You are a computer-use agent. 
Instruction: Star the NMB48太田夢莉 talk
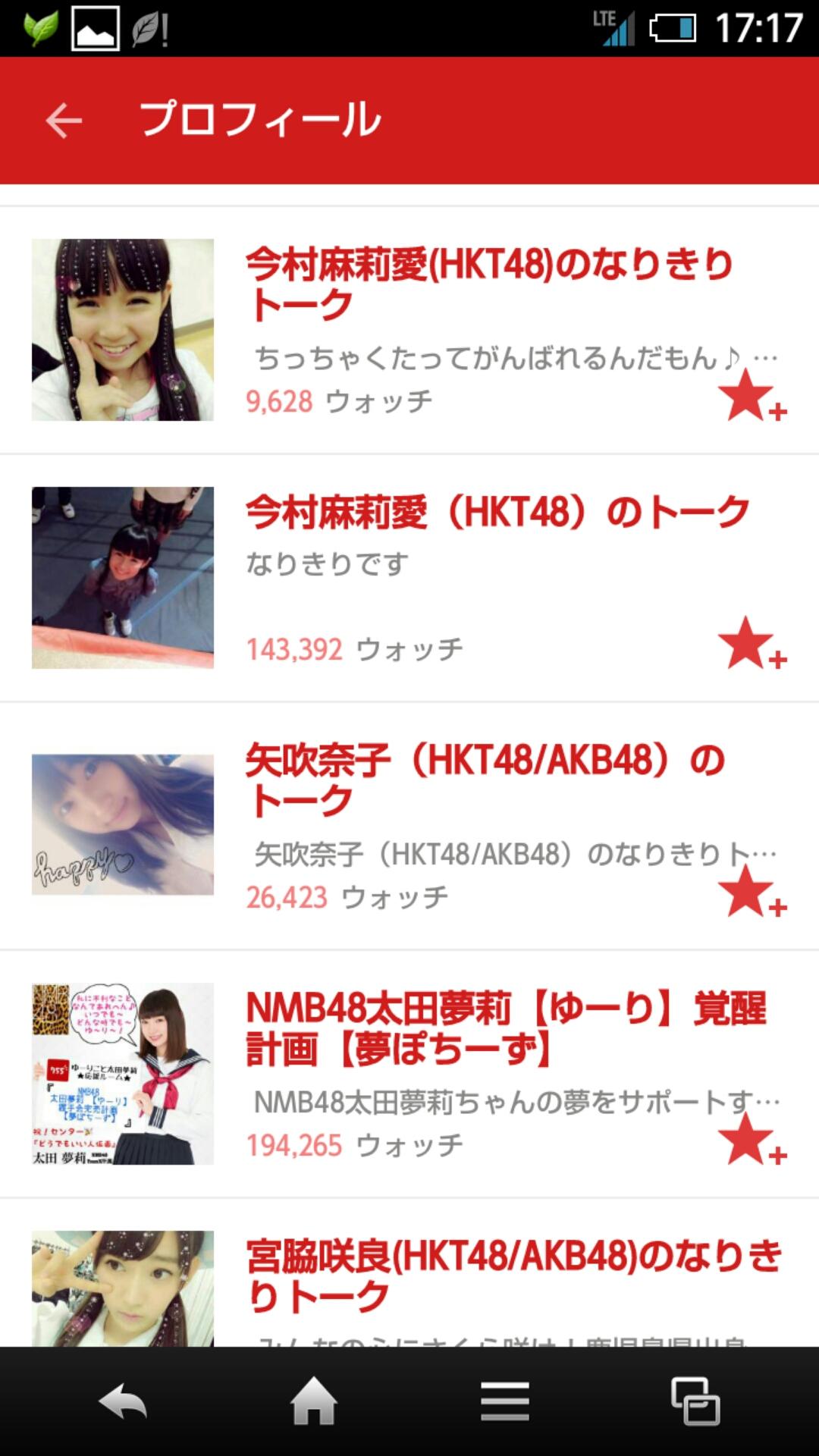point(751,1140)
